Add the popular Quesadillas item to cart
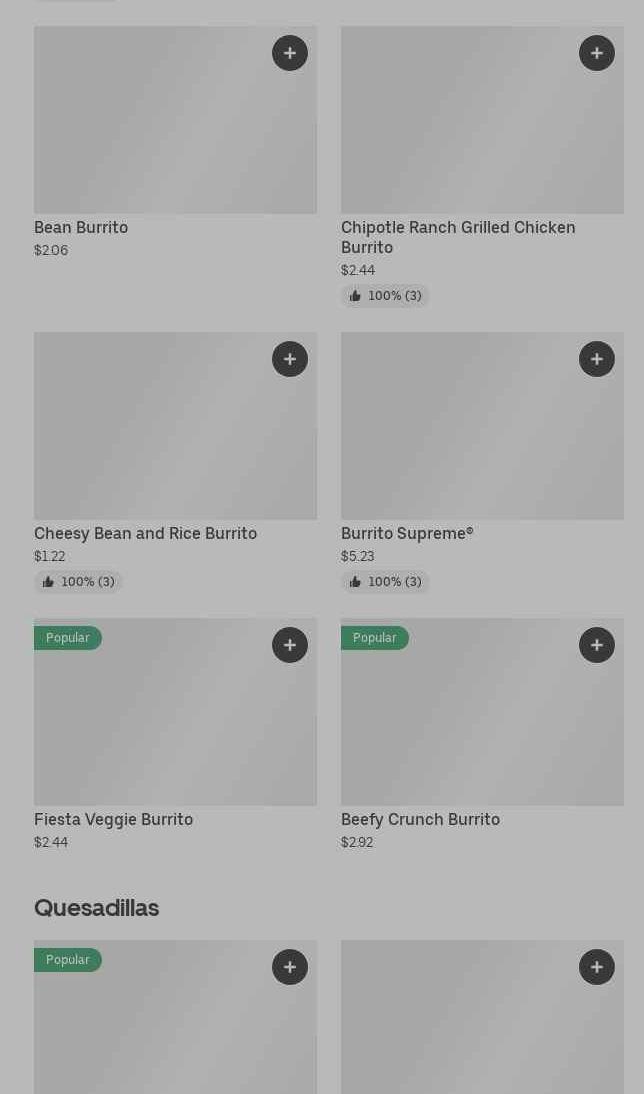 290,967
